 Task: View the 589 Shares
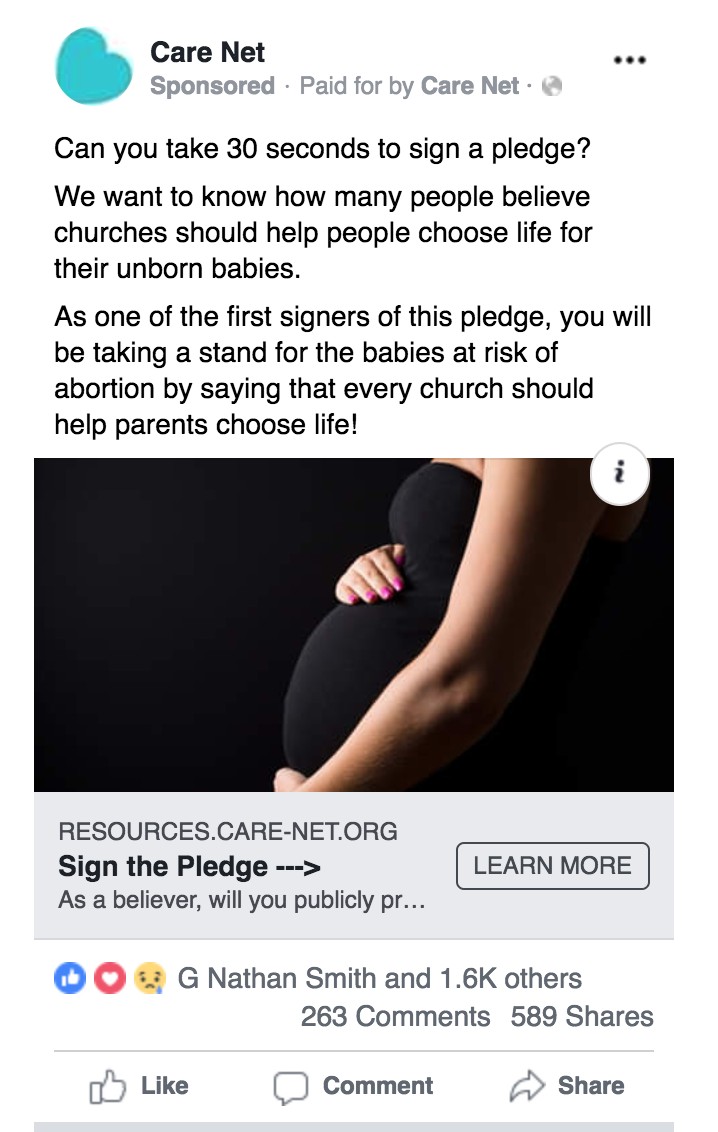581,1017
